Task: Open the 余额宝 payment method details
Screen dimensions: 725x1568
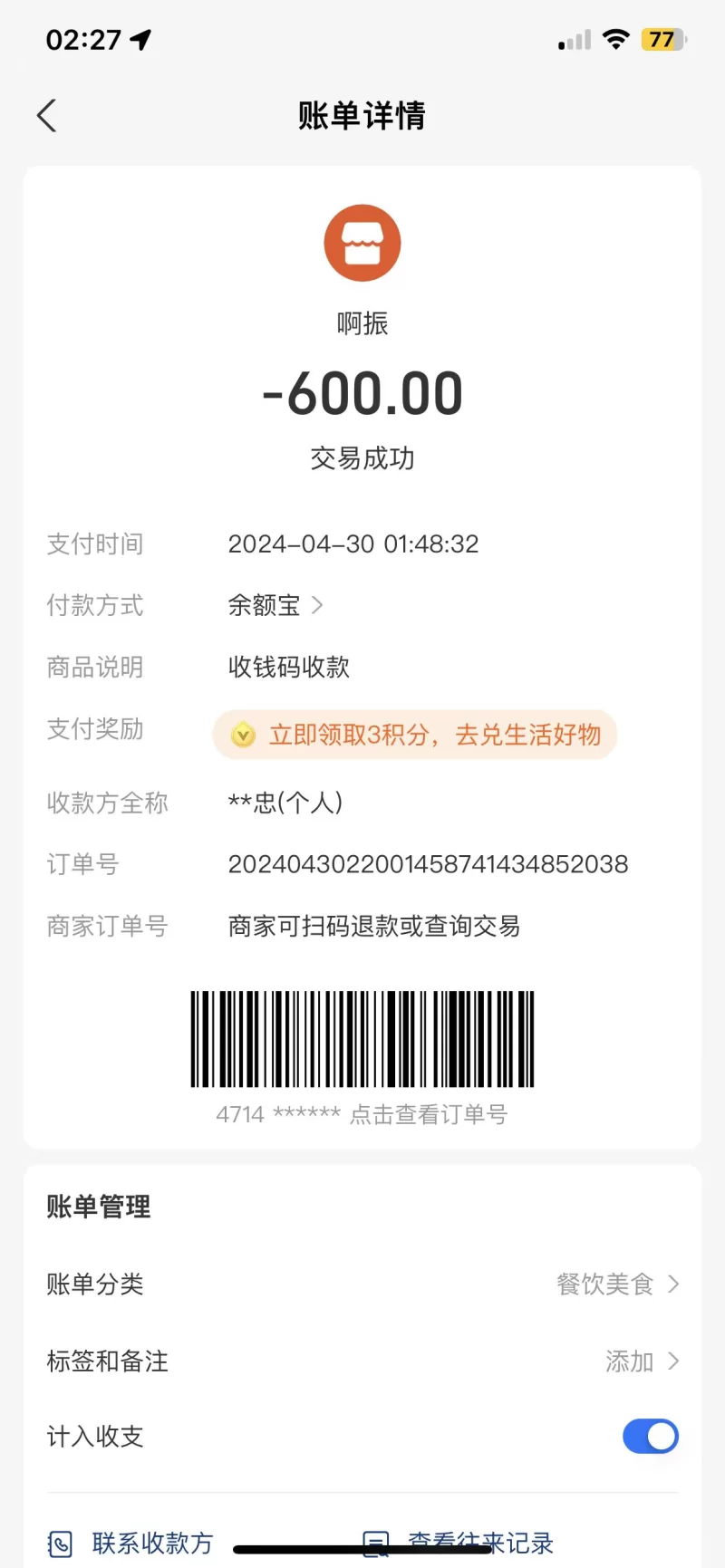Action: (x=275, y=605)
